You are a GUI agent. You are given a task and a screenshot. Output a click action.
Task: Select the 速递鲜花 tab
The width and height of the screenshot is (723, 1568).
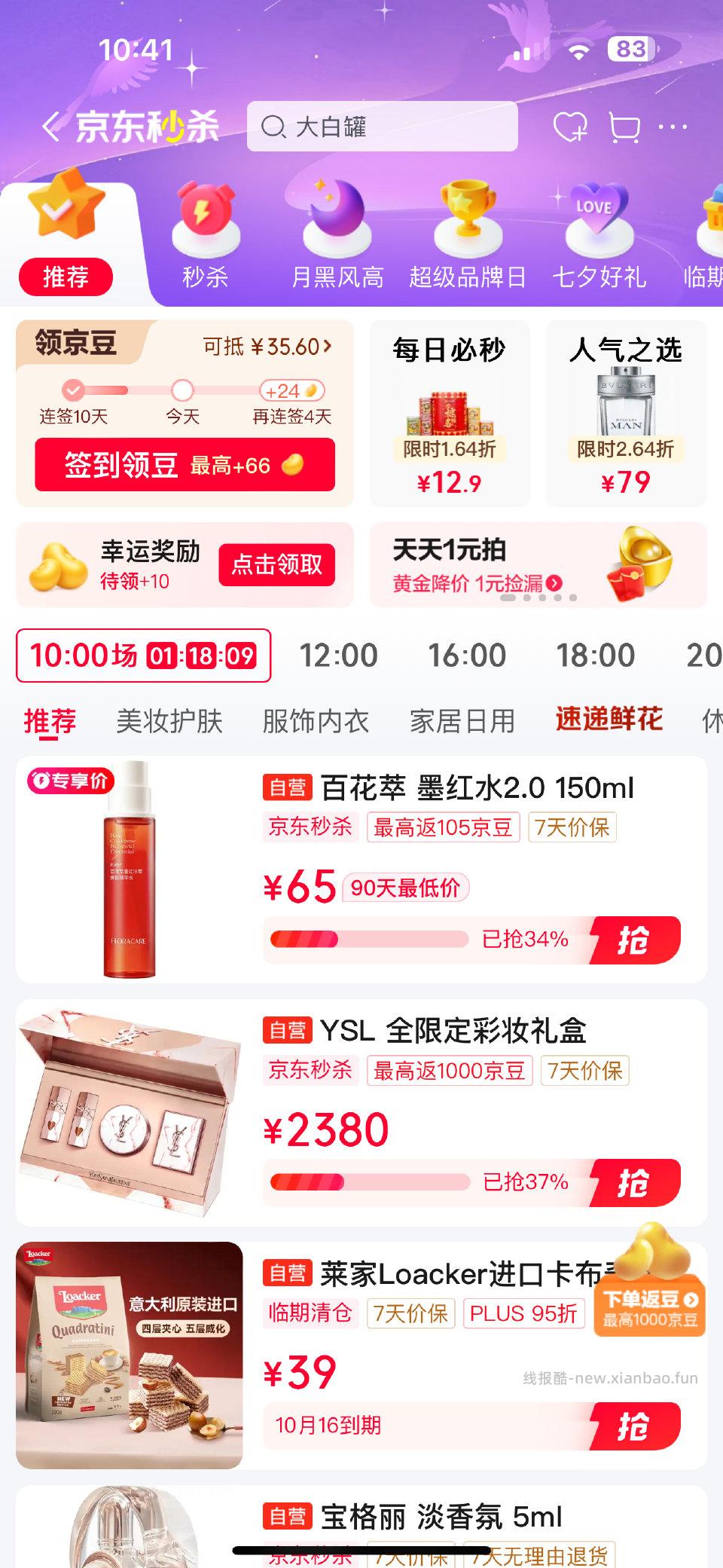click(607, 718)
